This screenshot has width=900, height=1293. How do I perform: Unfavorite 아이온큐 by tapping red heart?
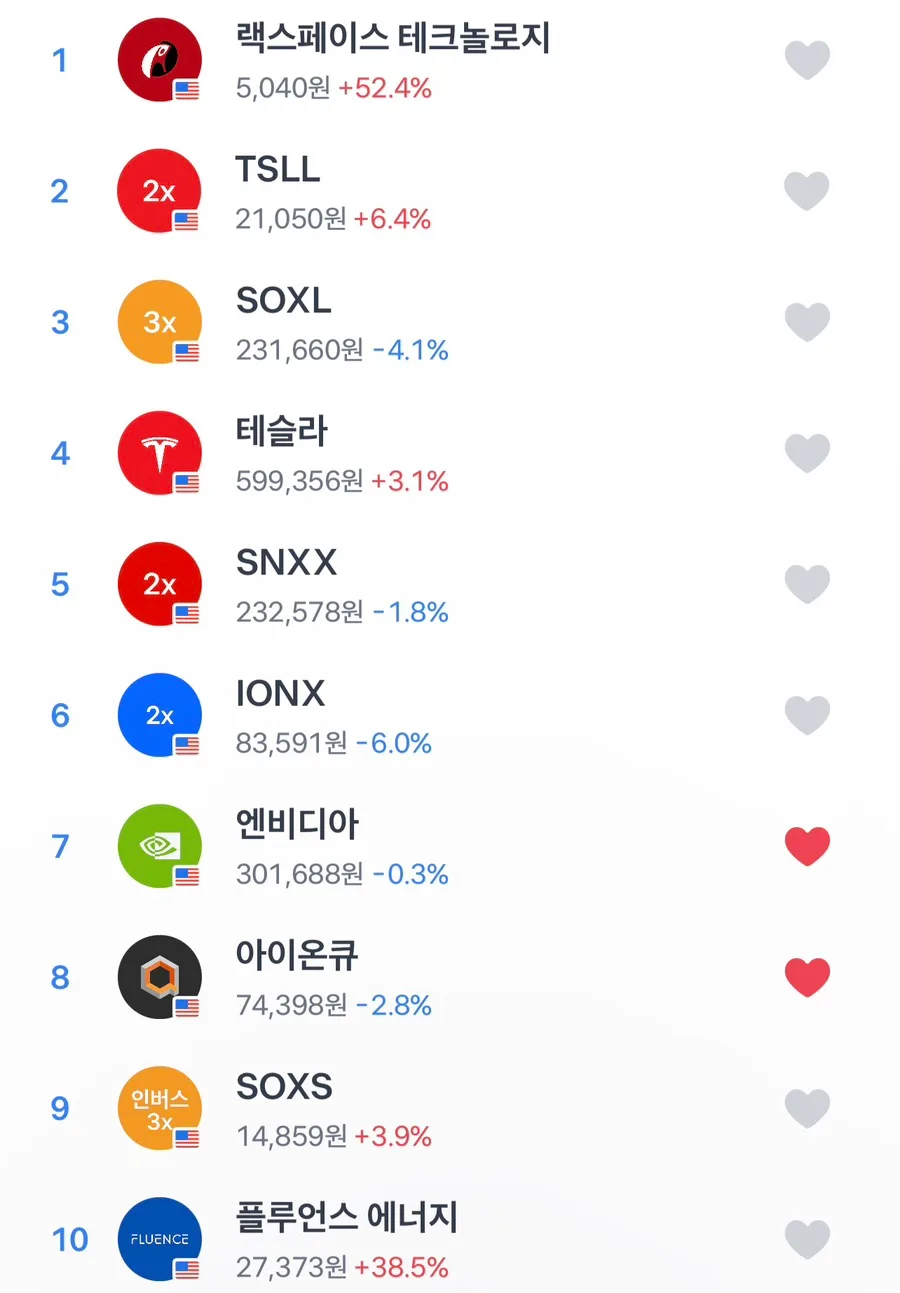[807, 977]
